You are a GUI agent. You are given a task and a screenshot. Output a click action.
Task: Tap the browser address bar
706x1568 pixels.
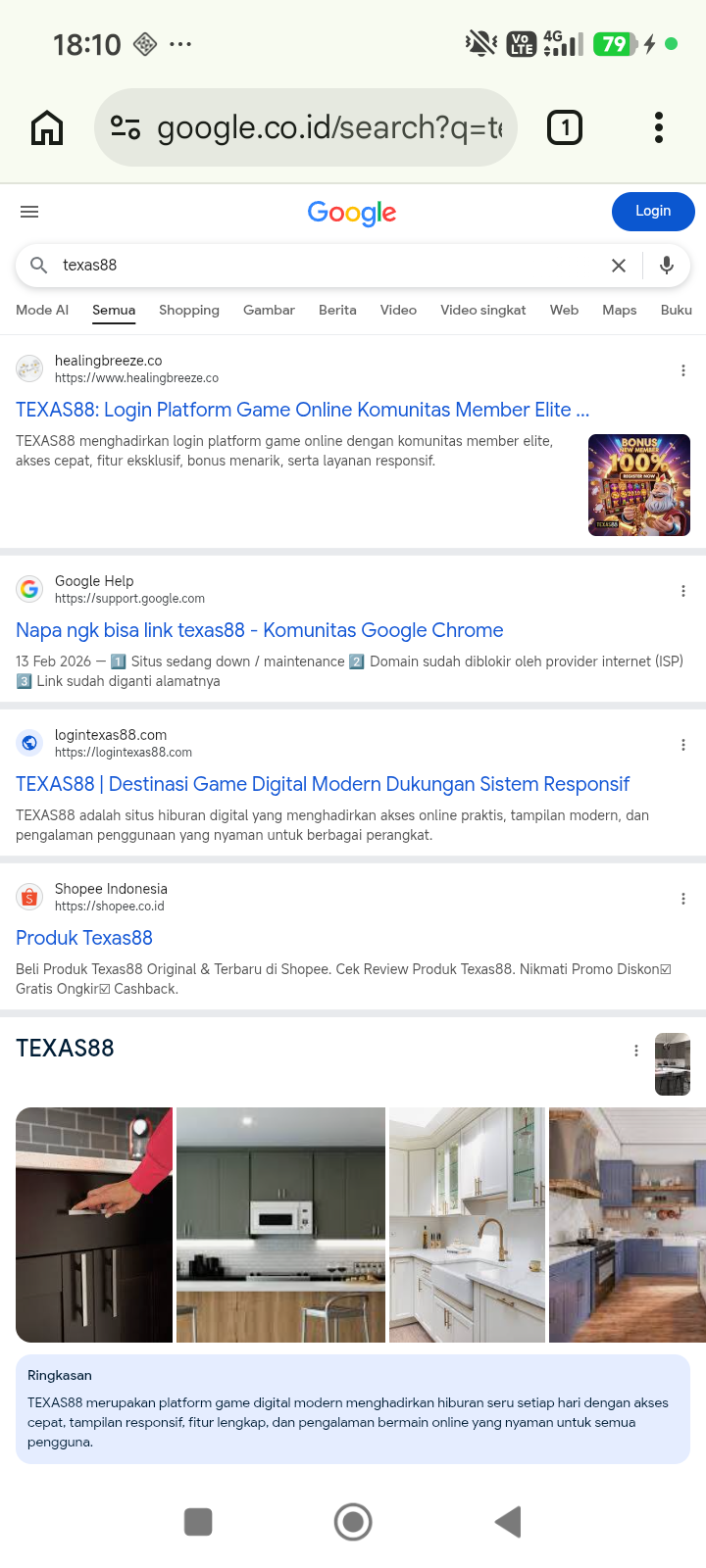pyautogui.click(x=306, y=127)
